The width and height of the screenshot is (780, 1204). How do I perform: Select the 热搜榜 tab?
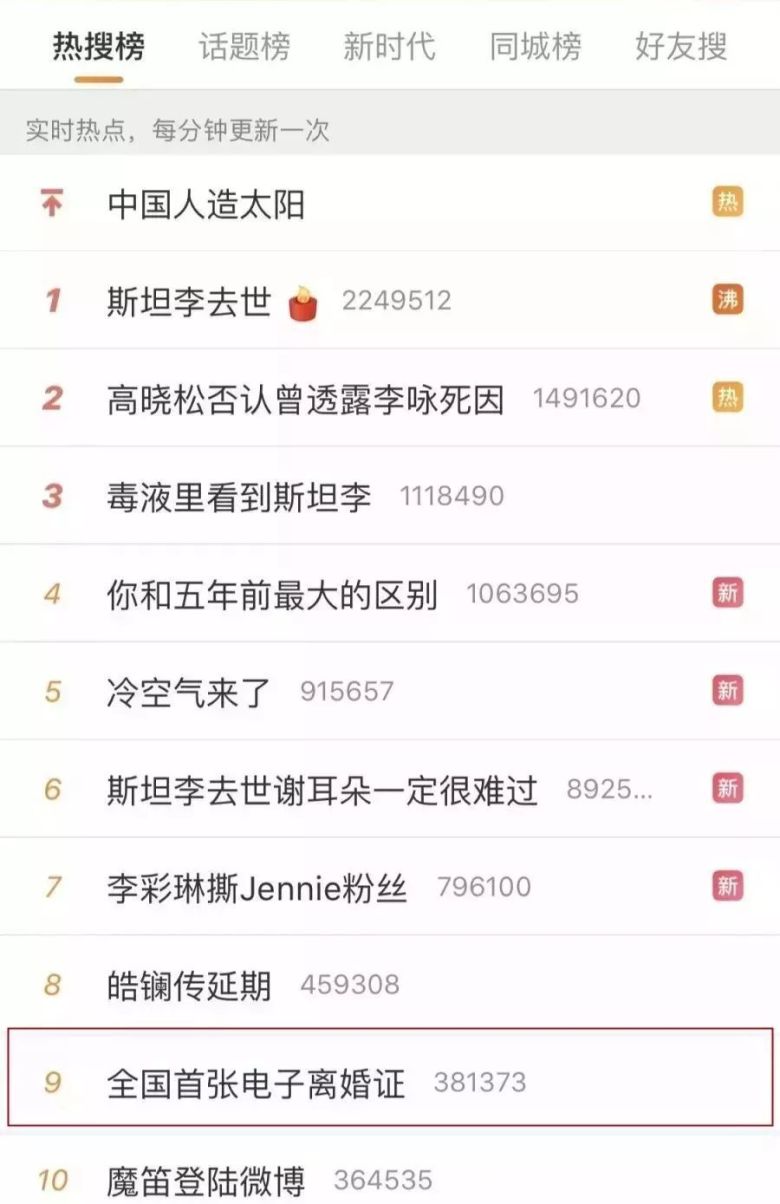[99, 47]
